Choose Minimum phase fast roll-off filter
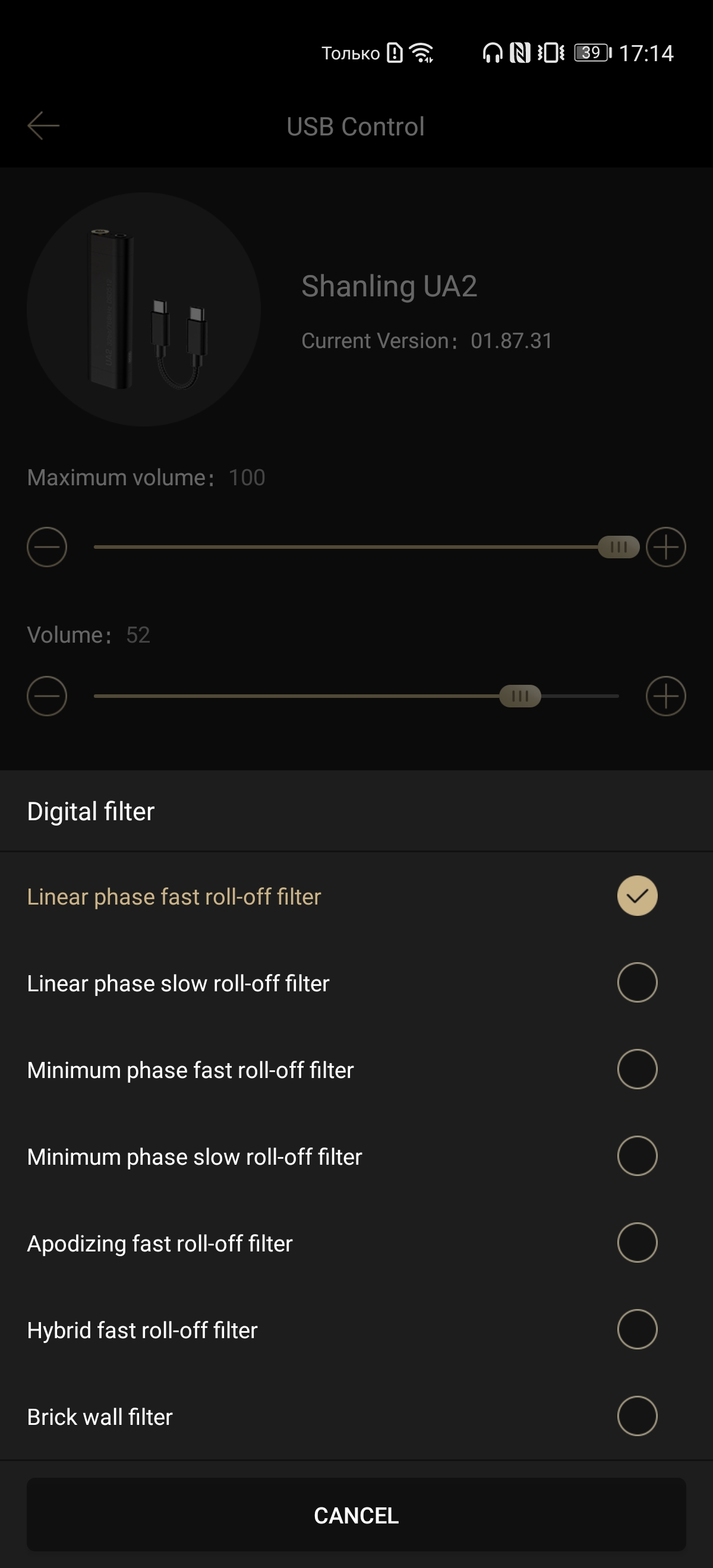Screen dimensions: 713x1568 click(x=636, y=1070)
